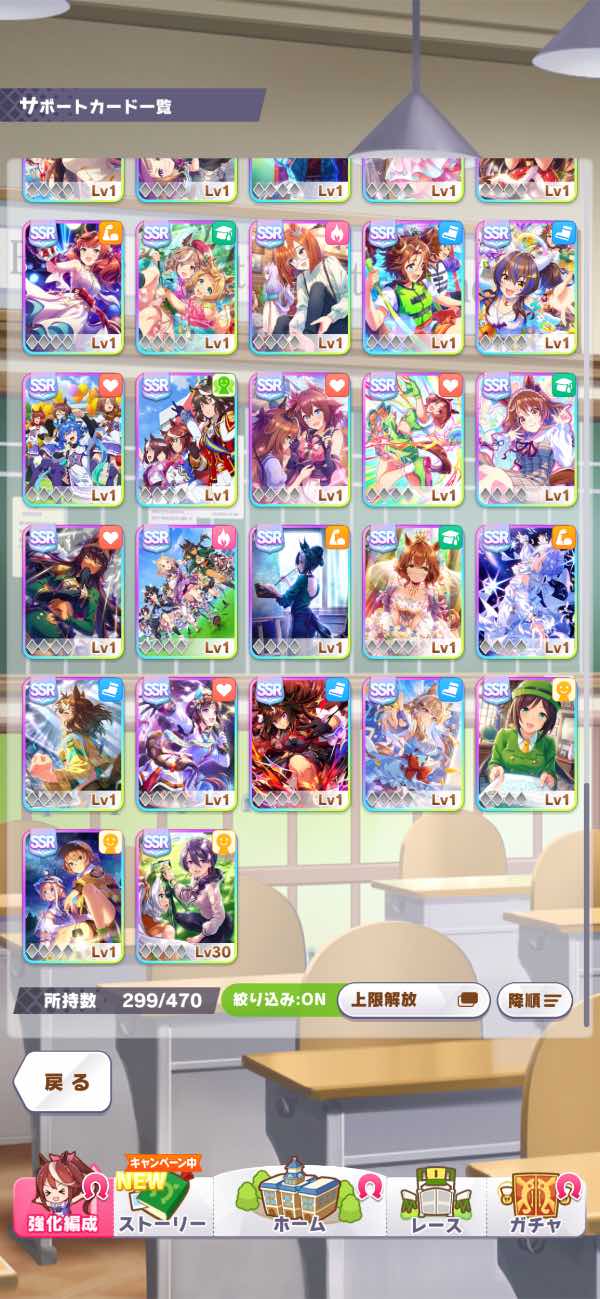Change the 上限解放 sort criterion
Screen dimensions: 600x1299
(413, 999)
